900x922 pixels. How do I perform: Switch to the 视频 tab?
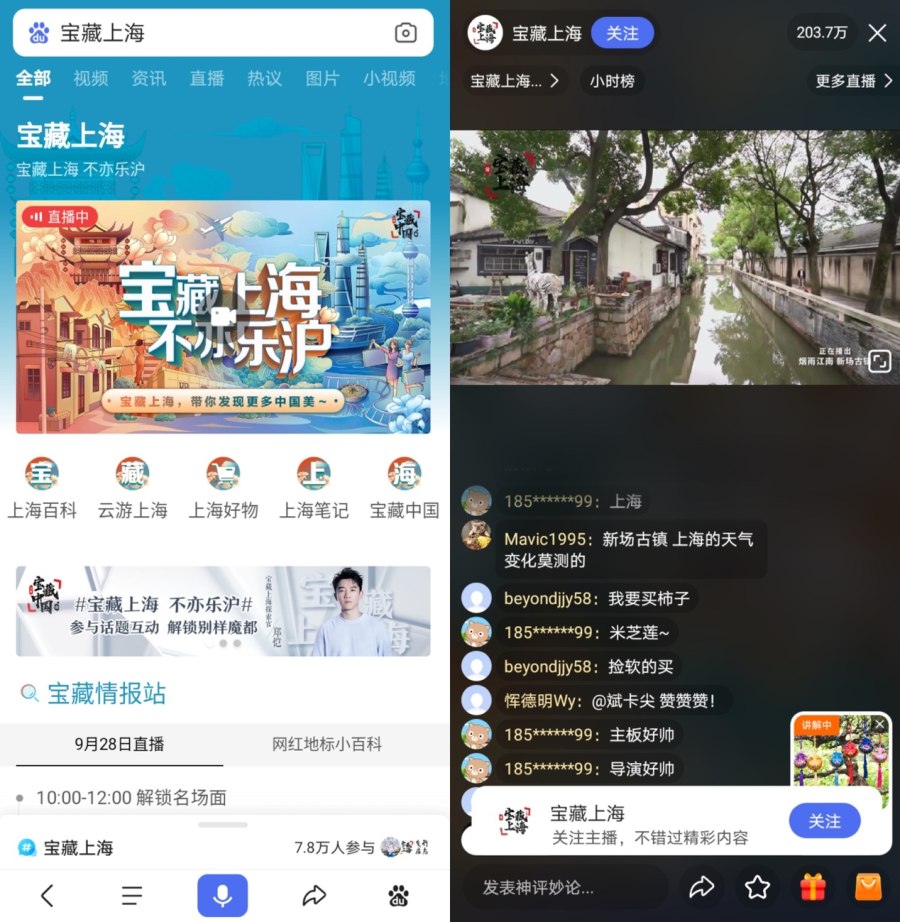coord(91,78)
